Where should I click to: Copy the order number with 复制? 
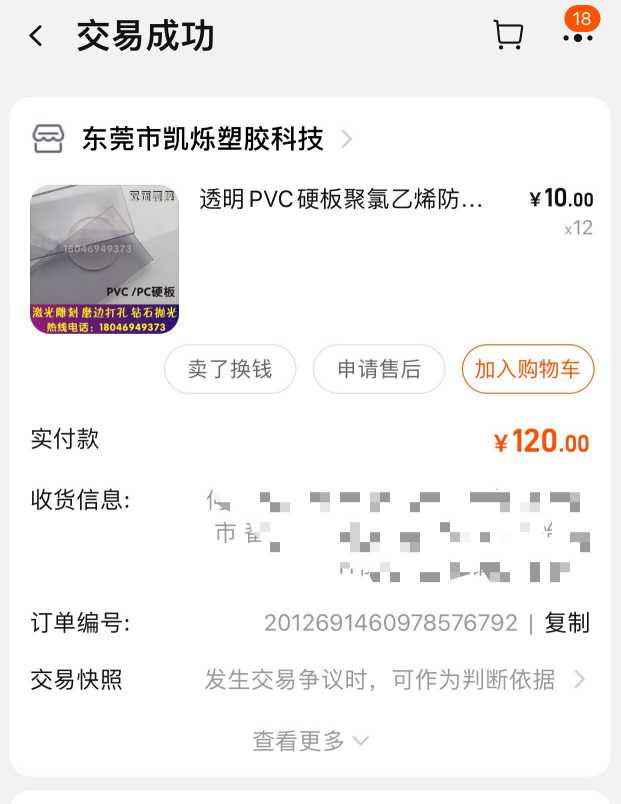point(567,623)
